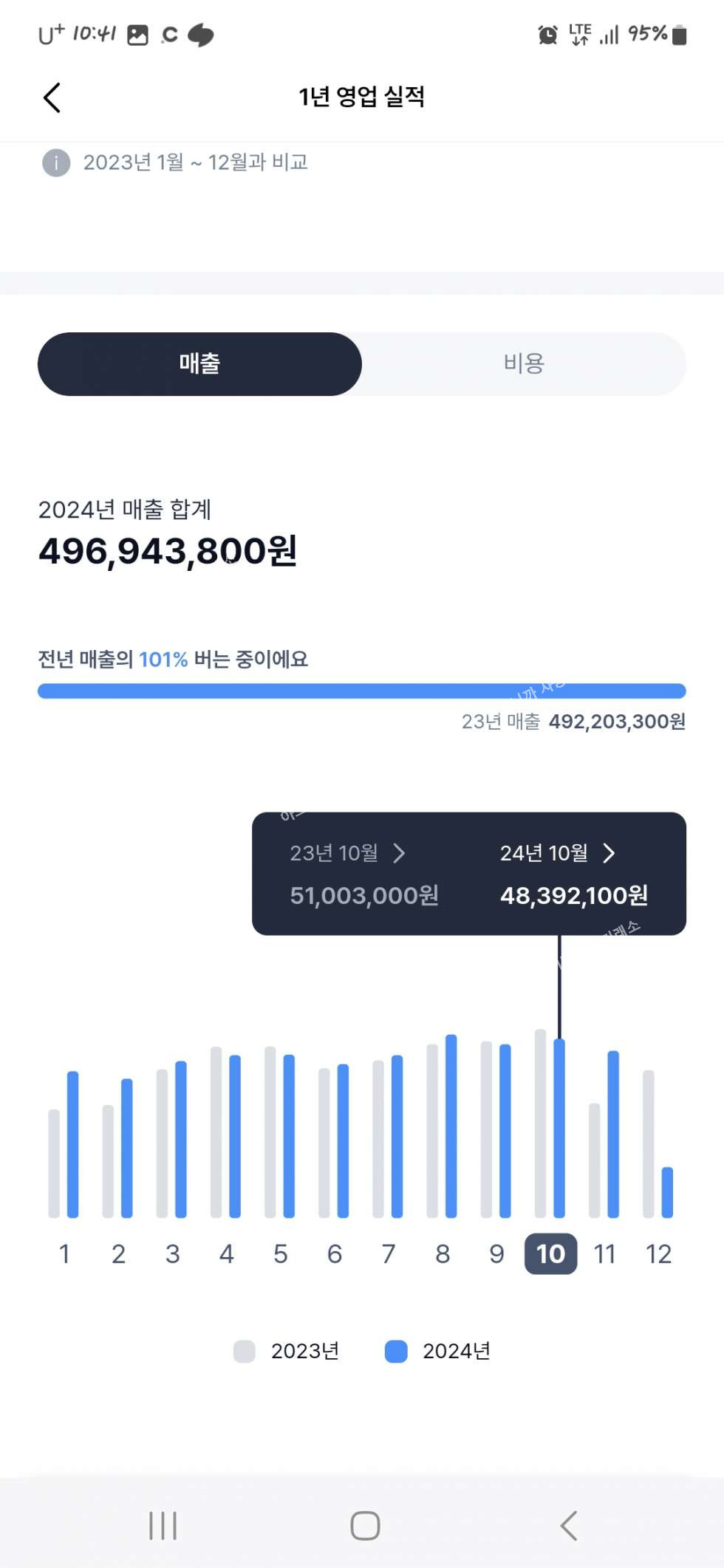
Task: Go to the home screen
Action: [x=365, y=1525]
